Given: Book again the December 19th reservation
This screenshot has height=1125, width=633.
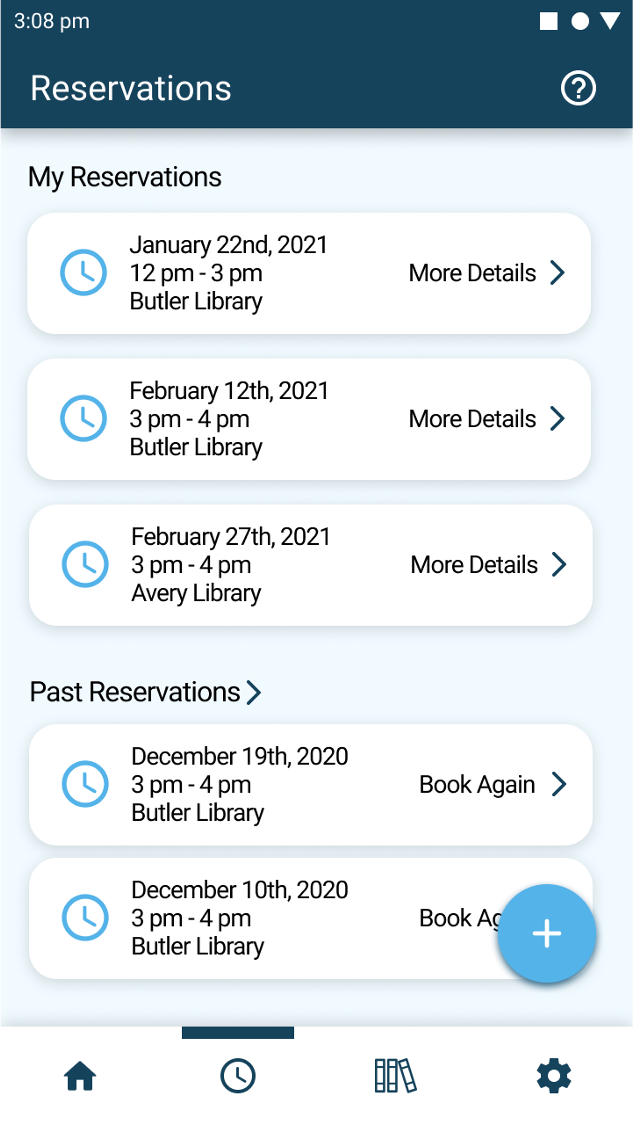Looking at the screenshot, I should 492,785.
